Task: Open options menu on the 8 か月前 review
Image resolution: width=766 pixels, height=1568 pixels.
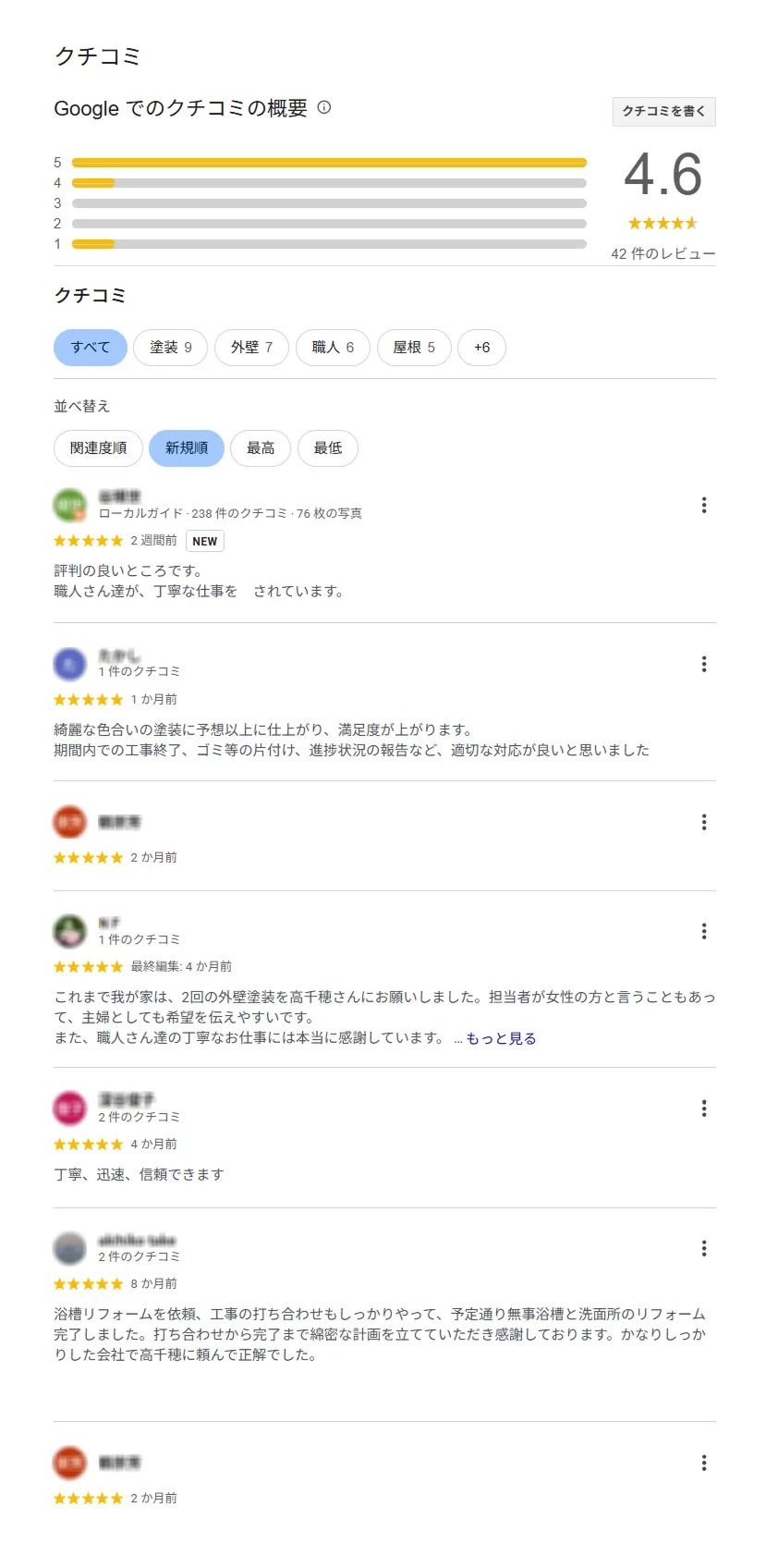Action: click(x=704, y=1249)
